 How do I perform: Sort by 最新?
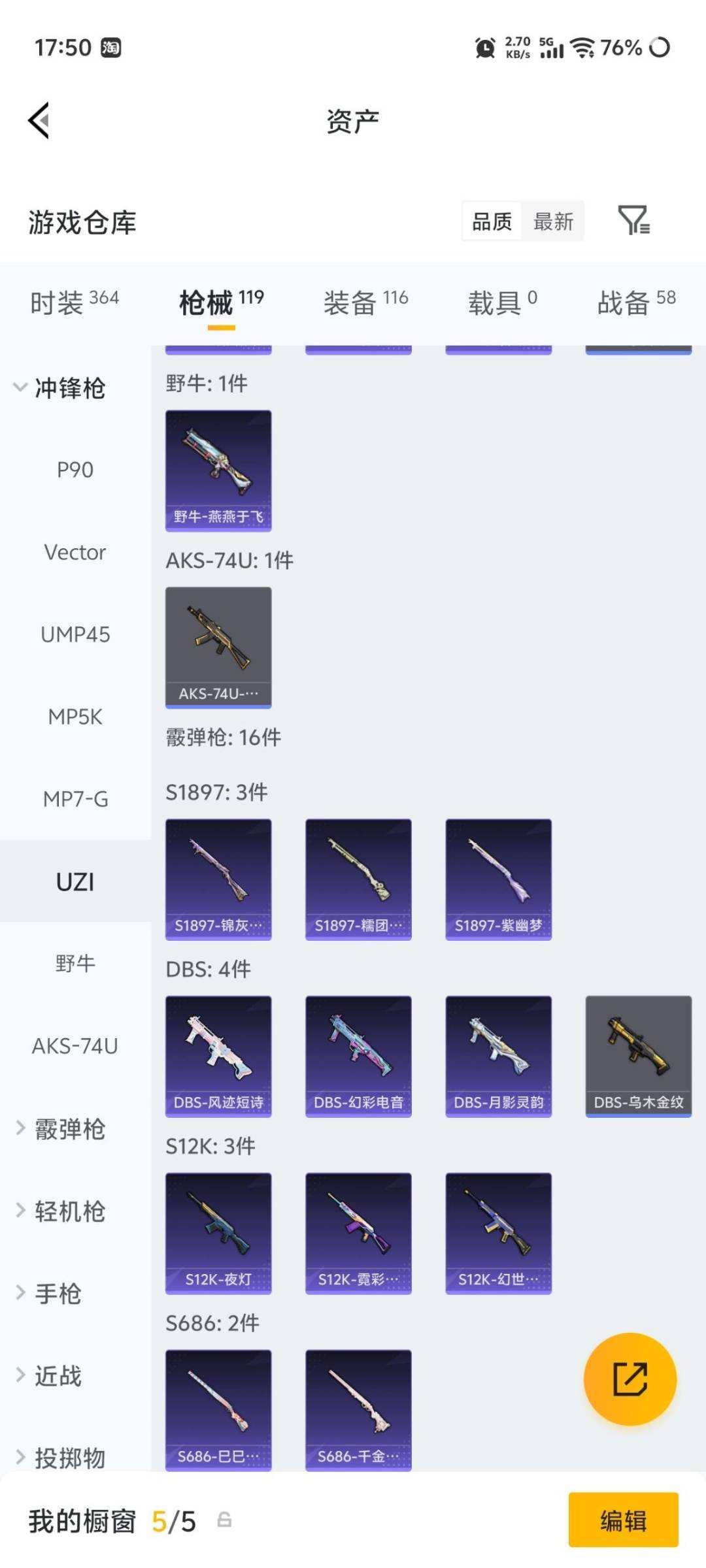(x=553, y=221)
